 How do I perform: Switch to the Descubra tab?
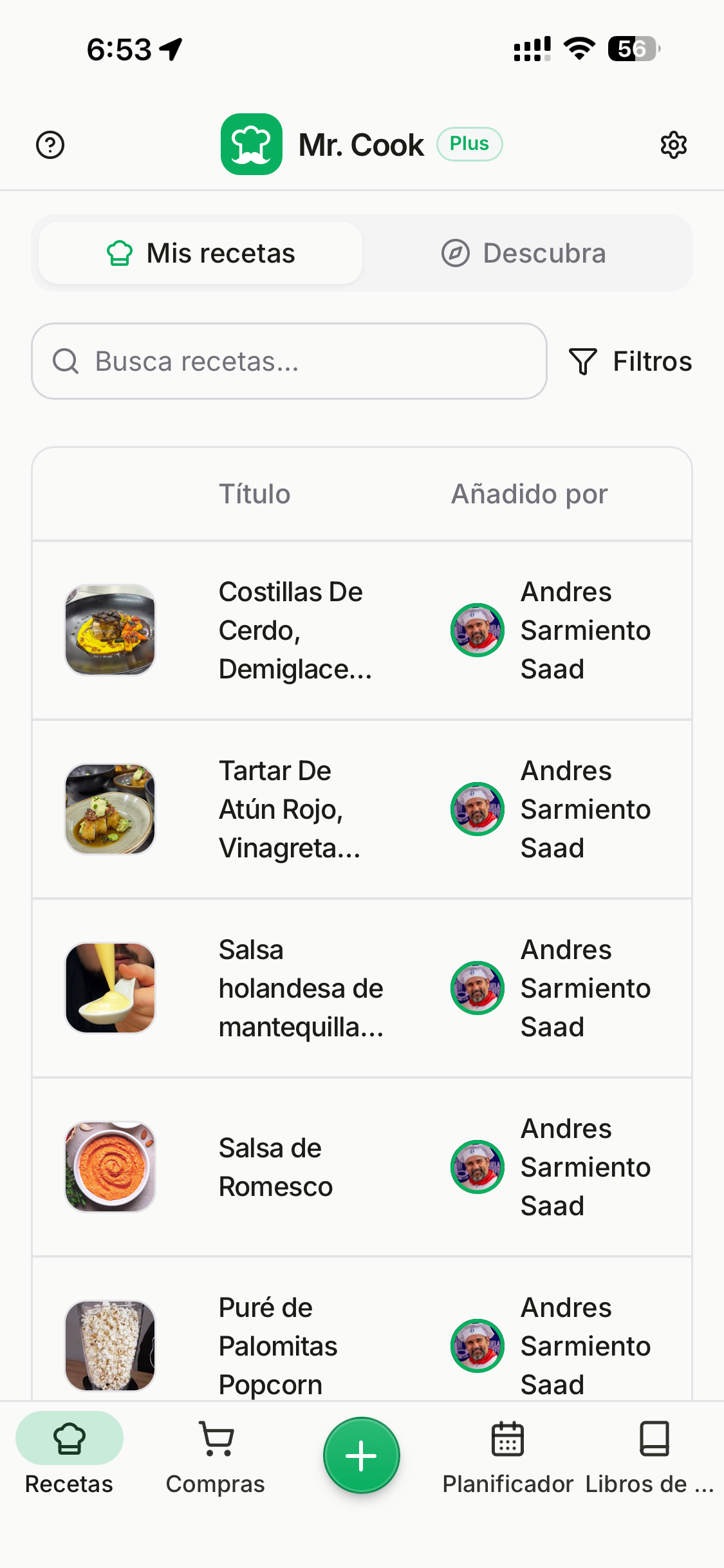pos(524,253)
